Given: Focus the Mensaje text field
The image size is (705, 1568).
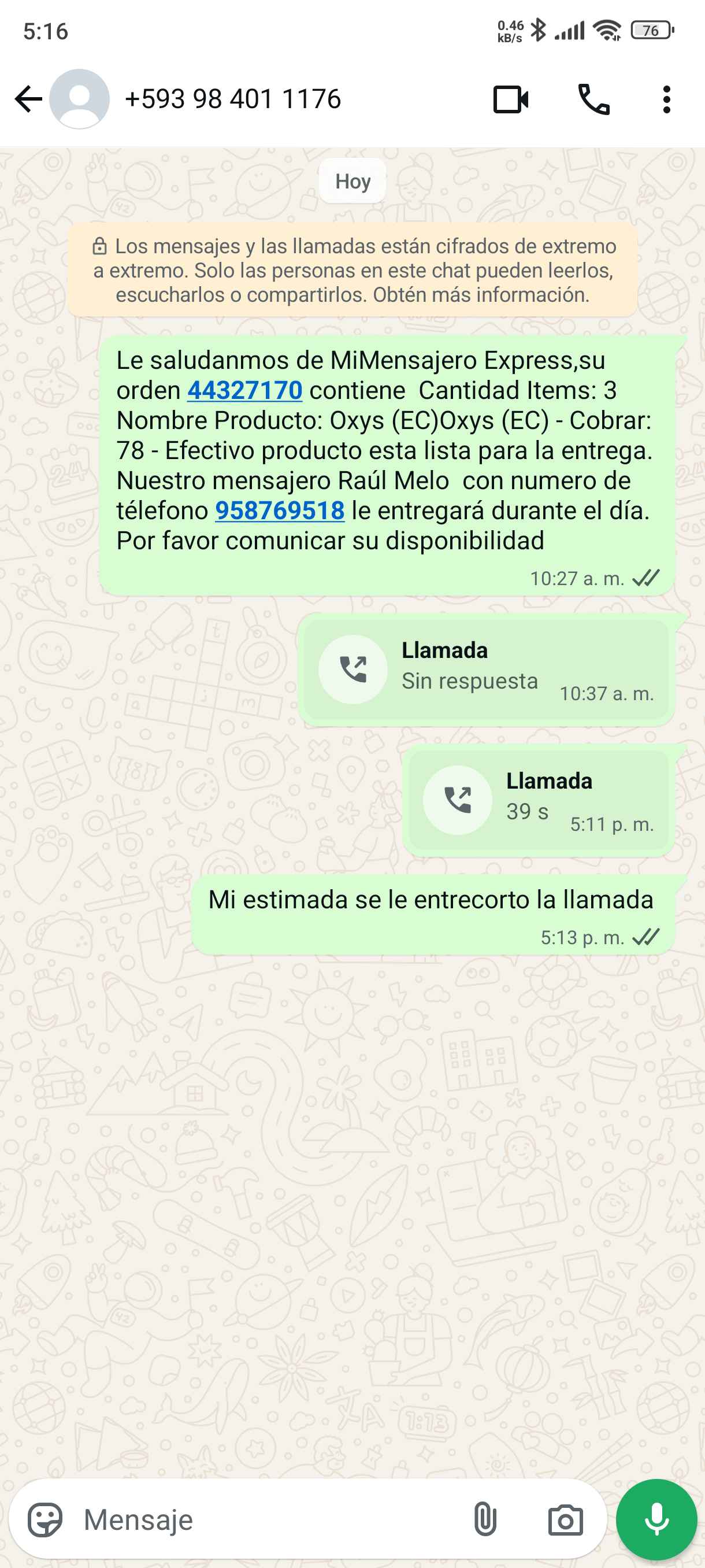Looking at the screenshot, I should pyautogui.click(x=268, y=1520).
